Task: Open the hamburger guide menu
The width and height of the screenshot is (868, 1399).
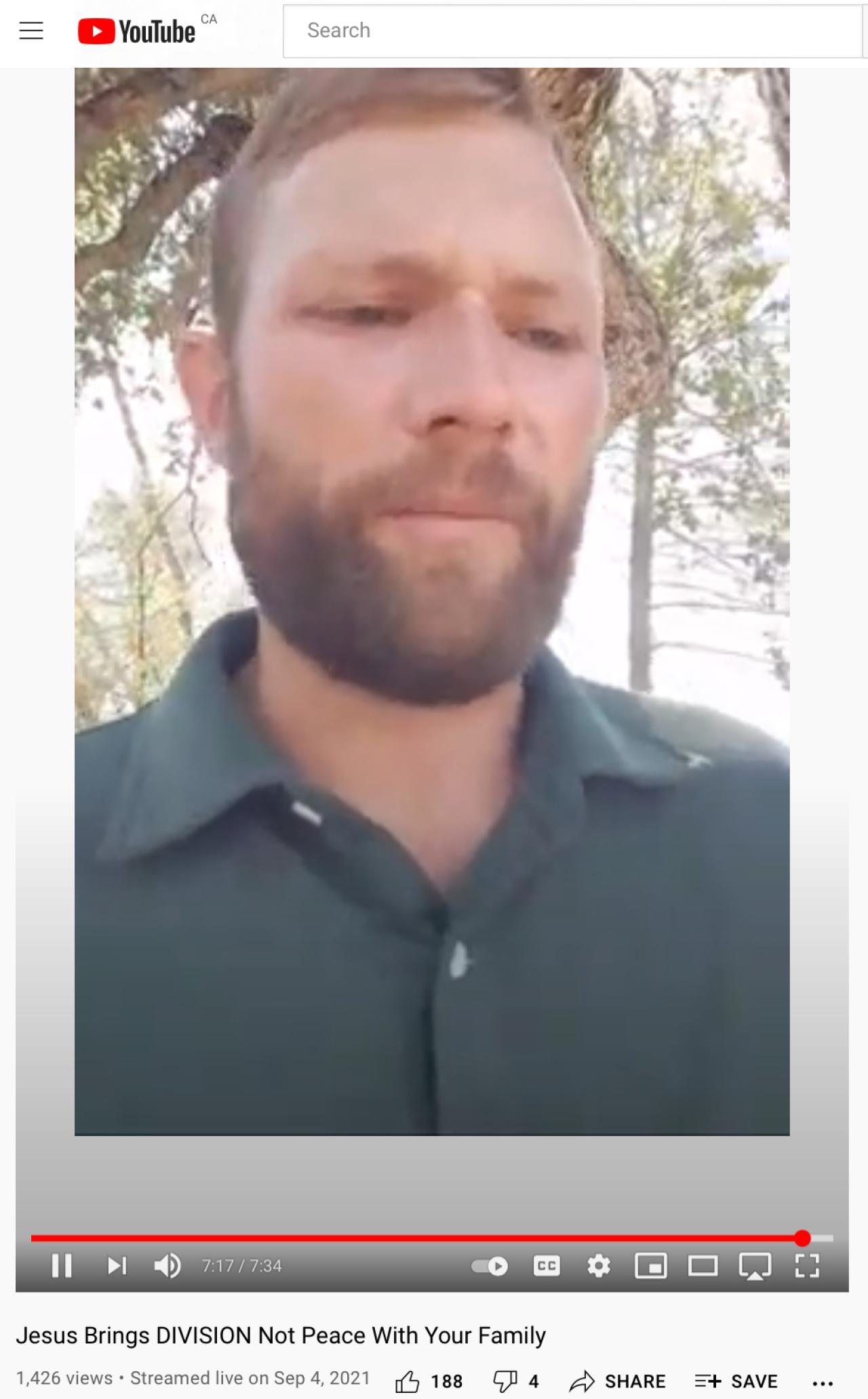Action: tap(31, 31)
